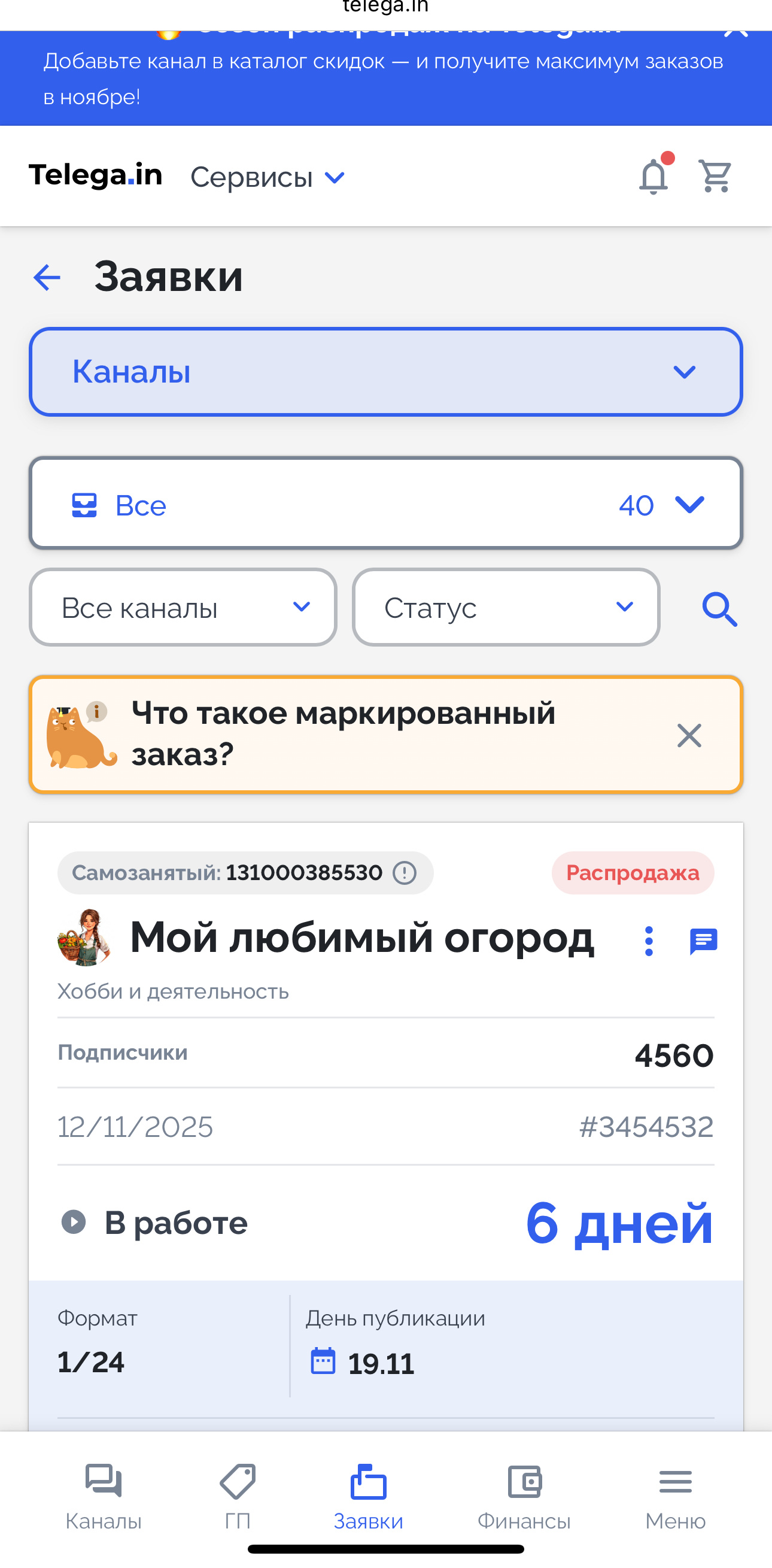Screen dimensions: 772x1568
Task: Select the Заявки bottom tab
Action: click(368, 1496)
